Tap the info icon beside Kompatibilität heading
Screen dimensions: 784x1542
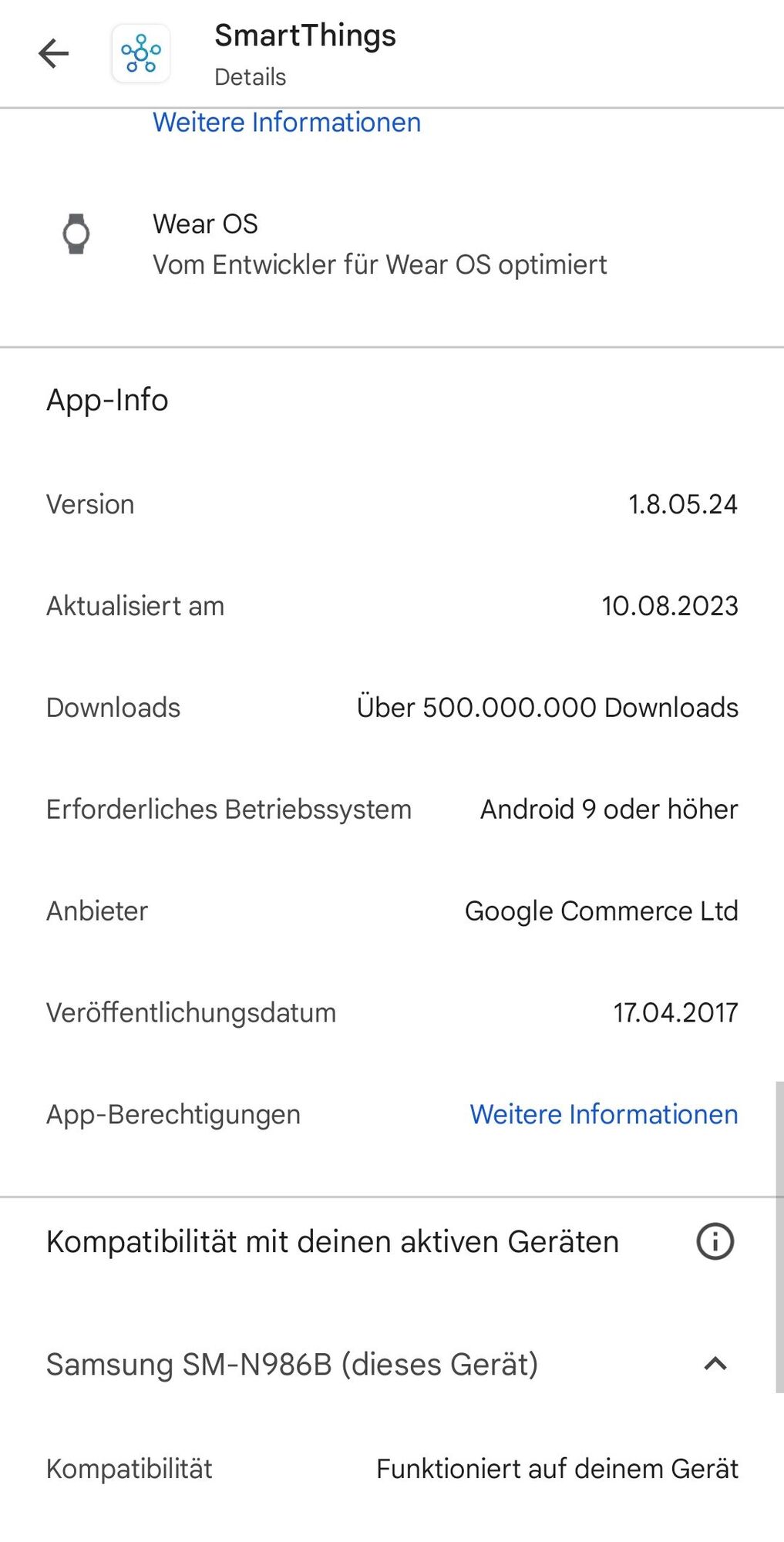715,1242
